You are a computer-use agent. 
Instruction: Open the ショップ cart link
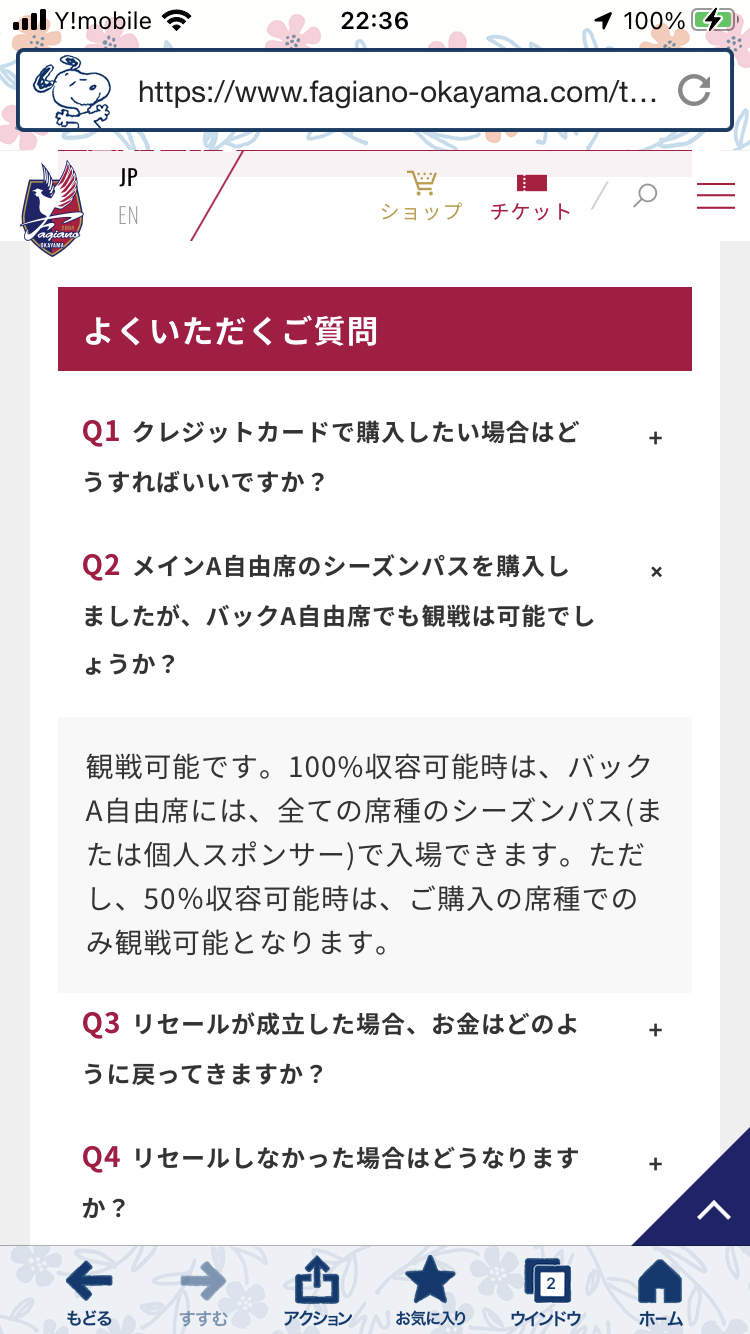coord(421,197)
